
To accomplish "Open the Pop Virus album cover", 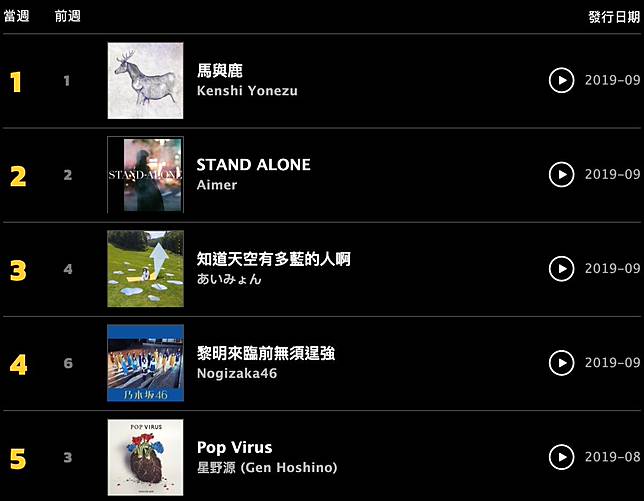I will click(145, 456).
